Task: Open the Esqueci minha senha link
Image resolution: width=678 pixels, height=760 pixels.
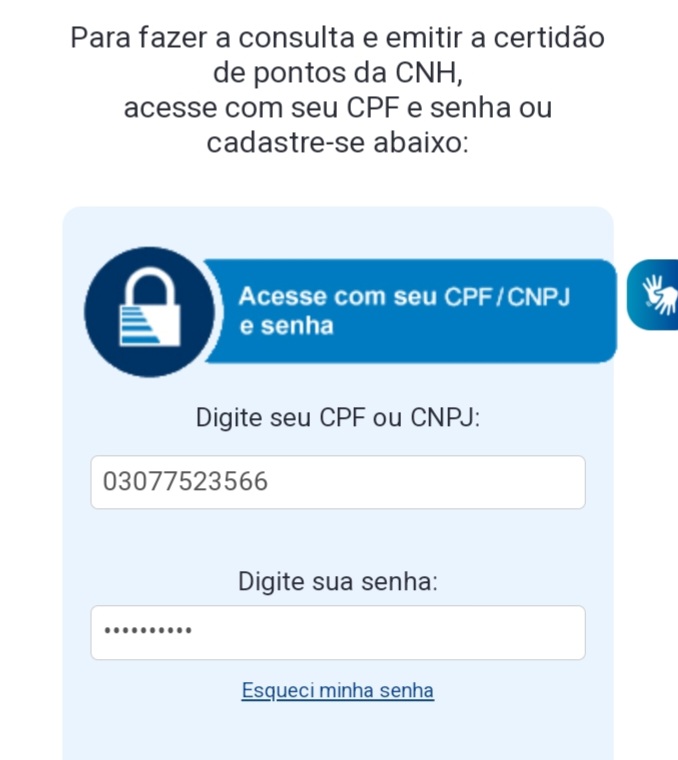Action: point(338,691)
